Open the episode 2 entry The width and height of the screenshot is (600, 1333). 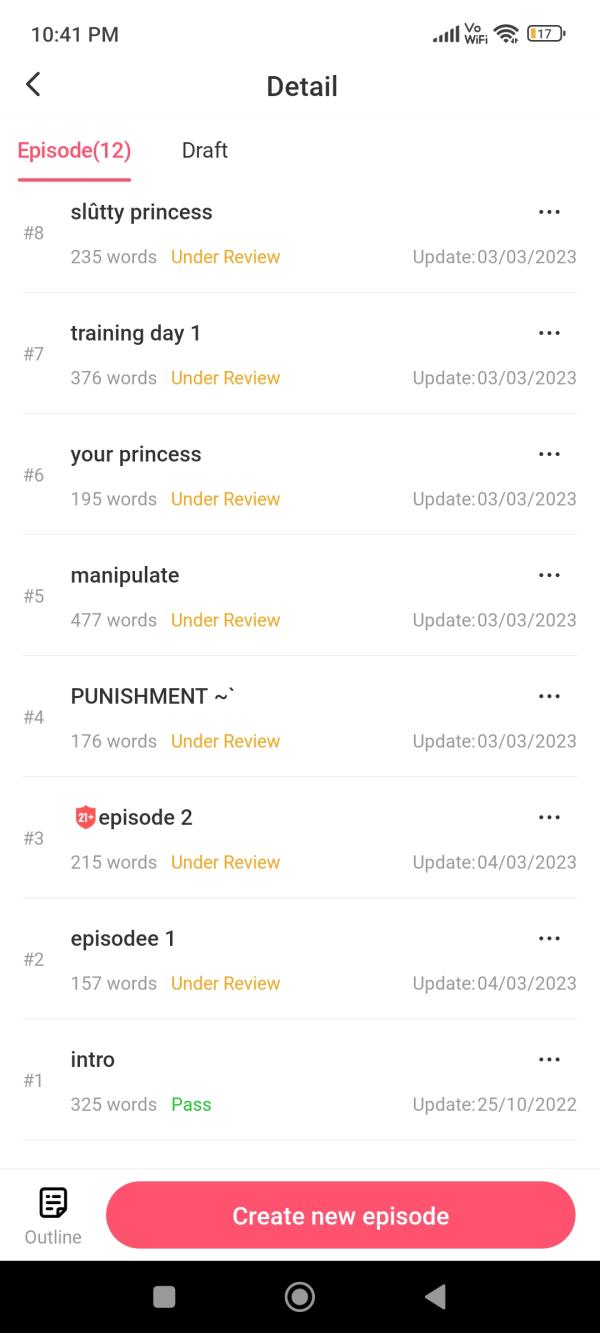(145, 818)
